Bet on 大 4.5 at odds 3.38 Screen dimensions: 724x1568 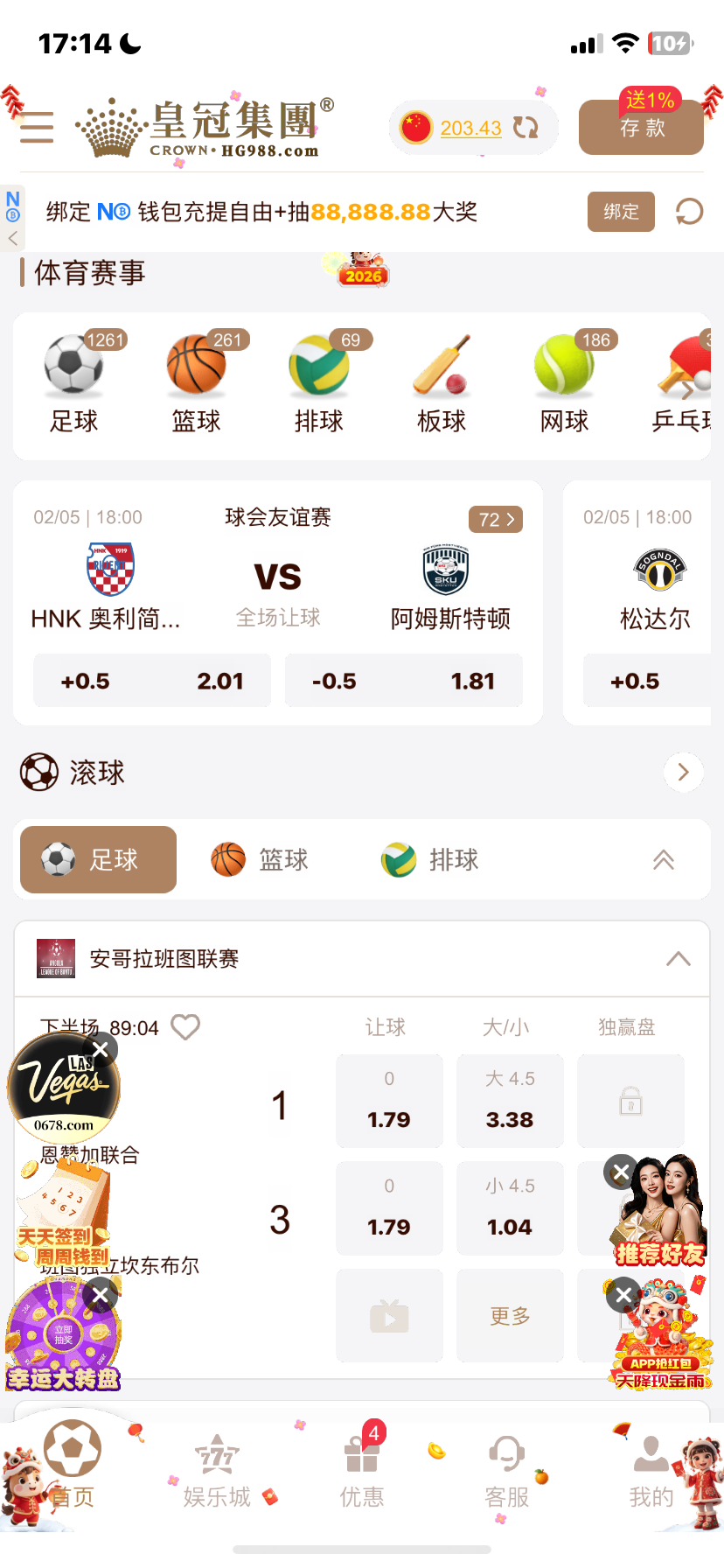coord(510,1101)
